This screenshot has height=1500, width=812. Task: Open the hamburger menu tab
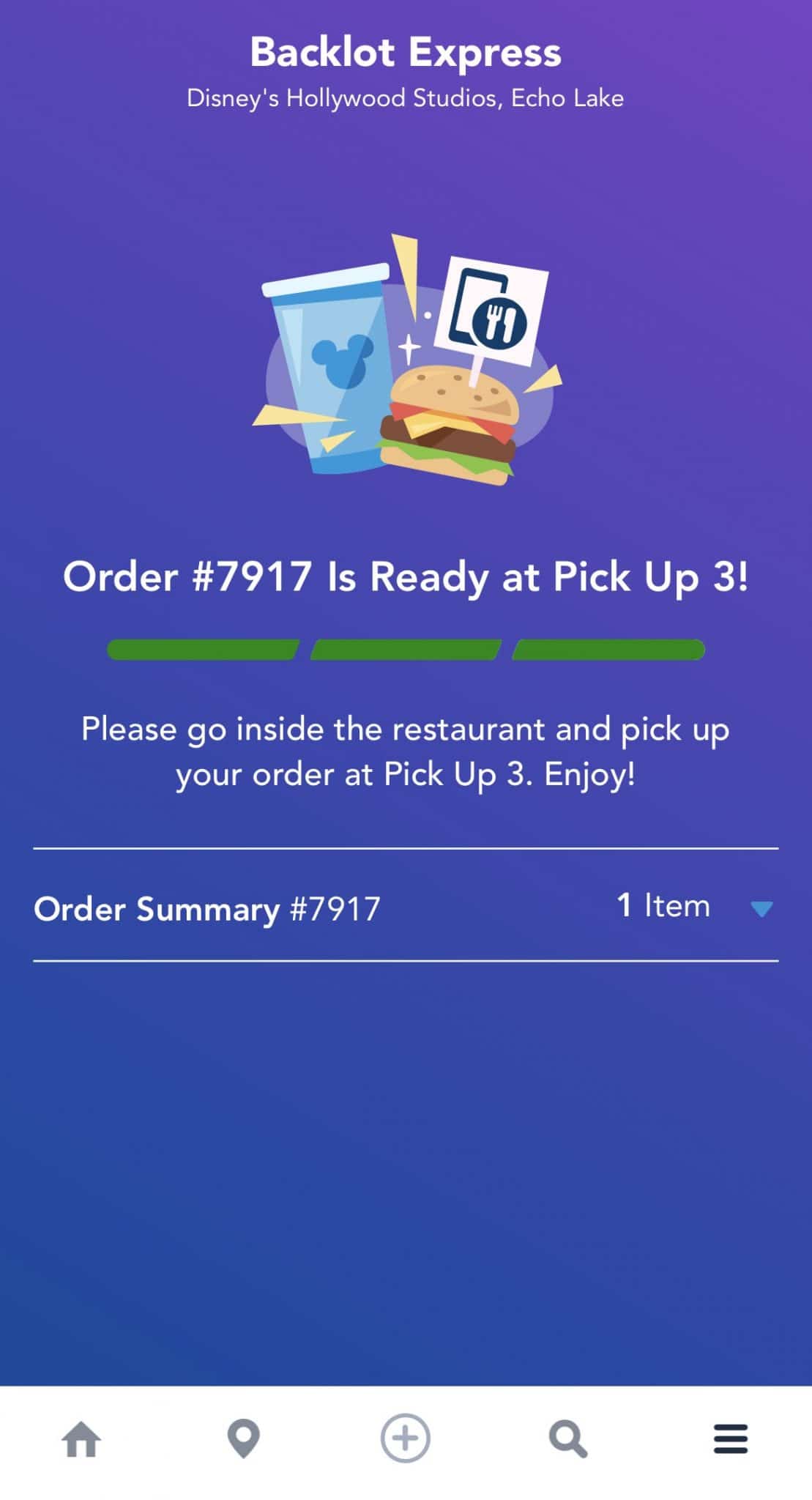730,1438
